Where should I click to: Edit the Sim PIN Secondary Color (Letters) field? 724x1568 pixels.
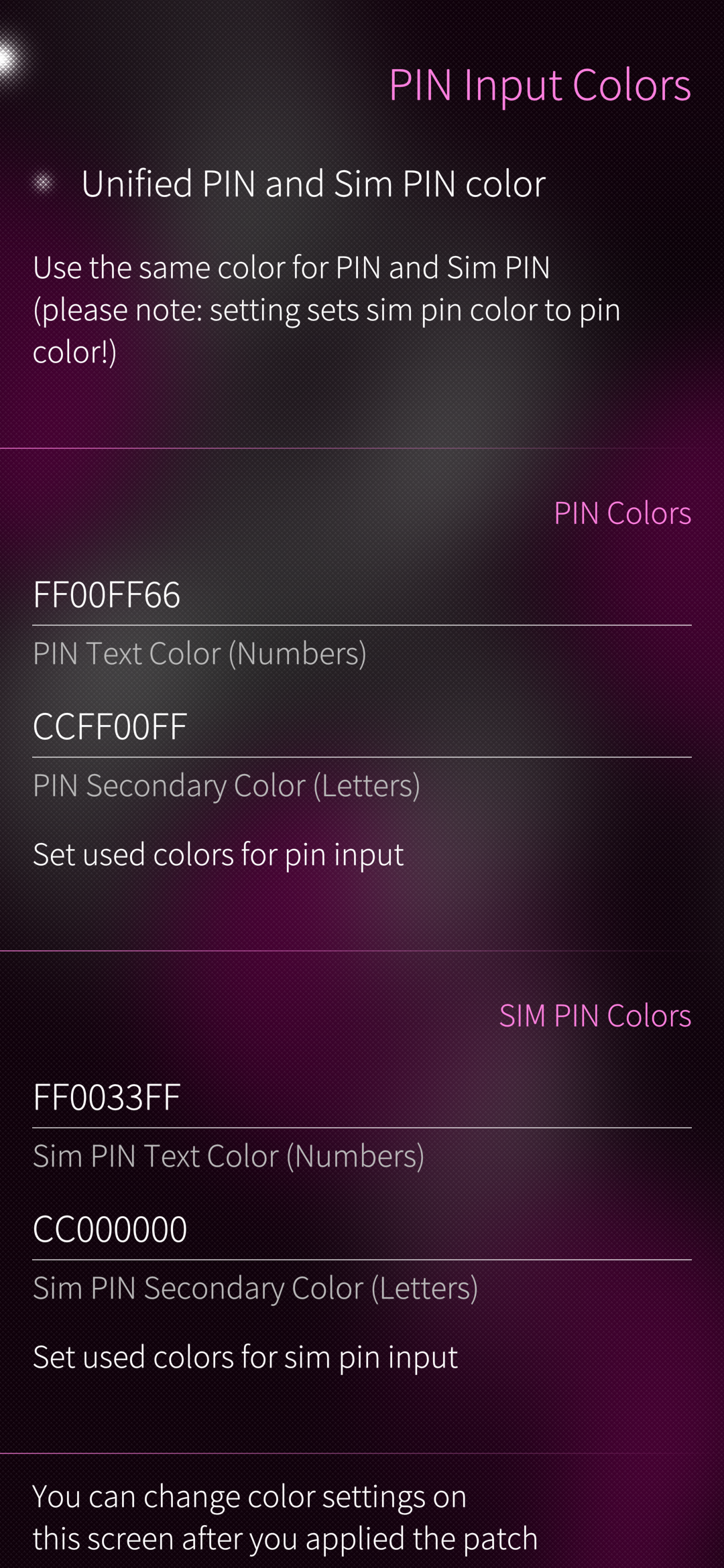(362, 1230)
